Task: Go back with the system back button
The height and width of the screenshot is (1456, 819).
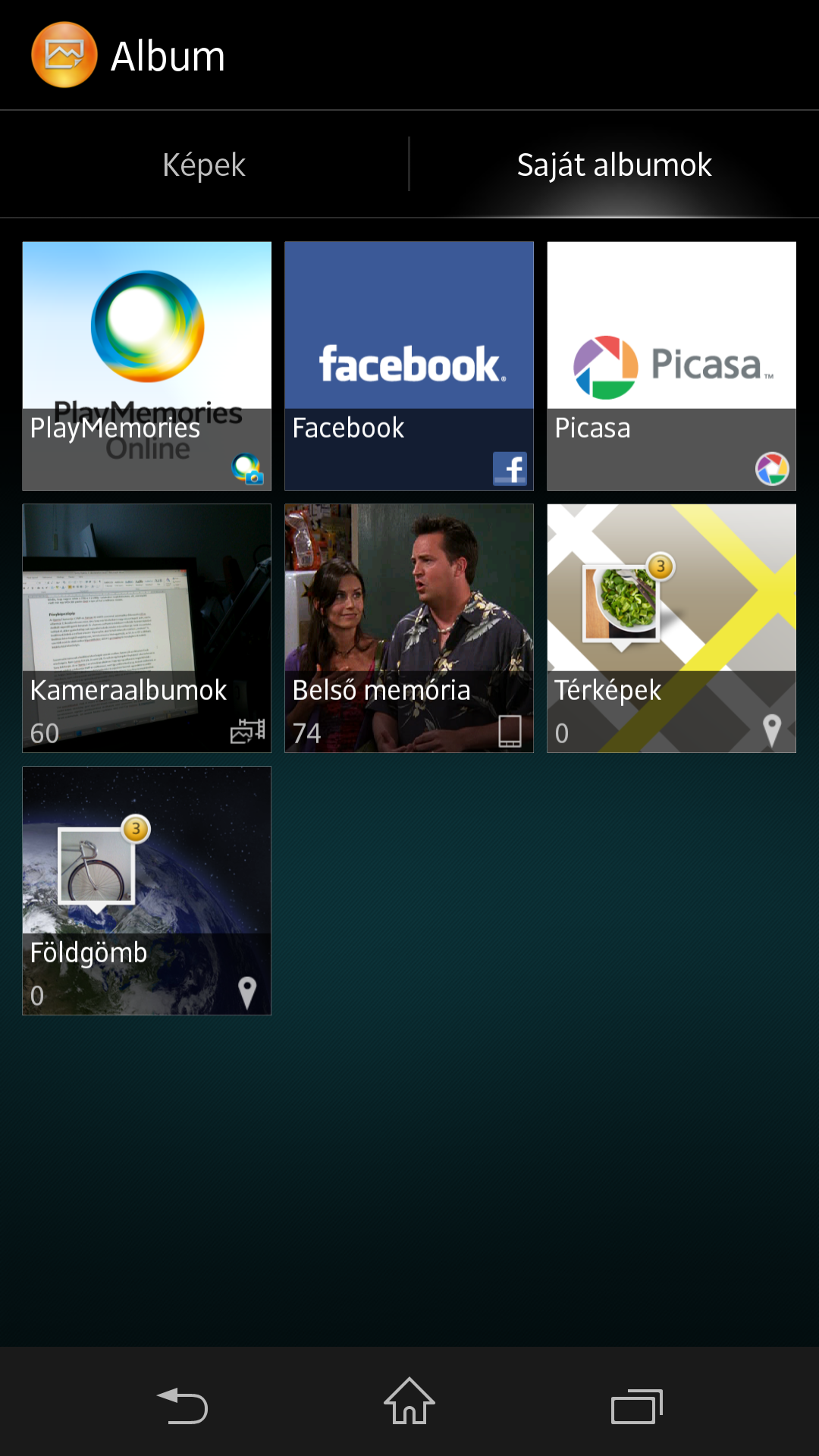Action: click(182, 1404)
